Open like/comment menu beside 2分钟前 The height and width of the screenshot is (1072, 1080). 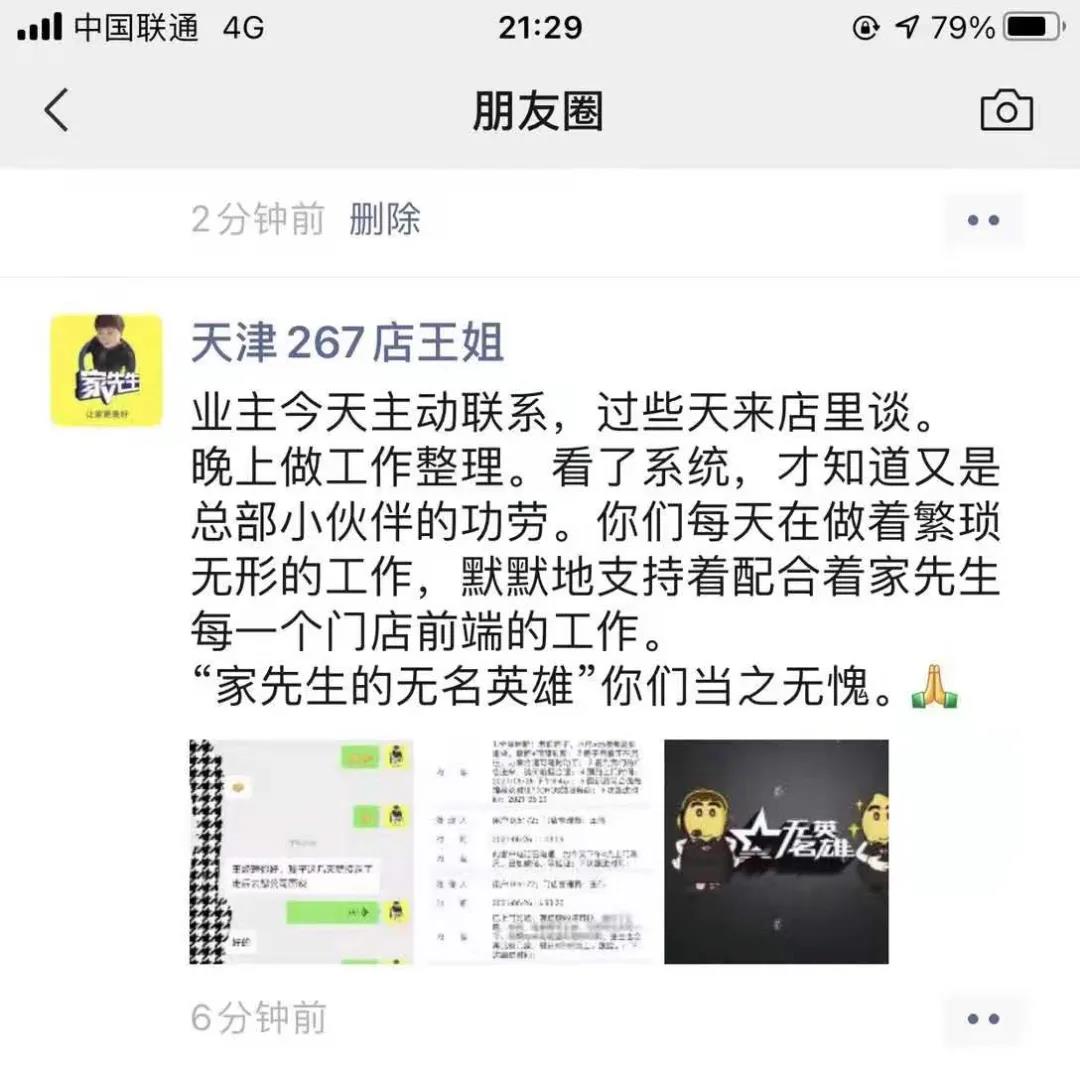pyautogui.click(x=983, y=220)
